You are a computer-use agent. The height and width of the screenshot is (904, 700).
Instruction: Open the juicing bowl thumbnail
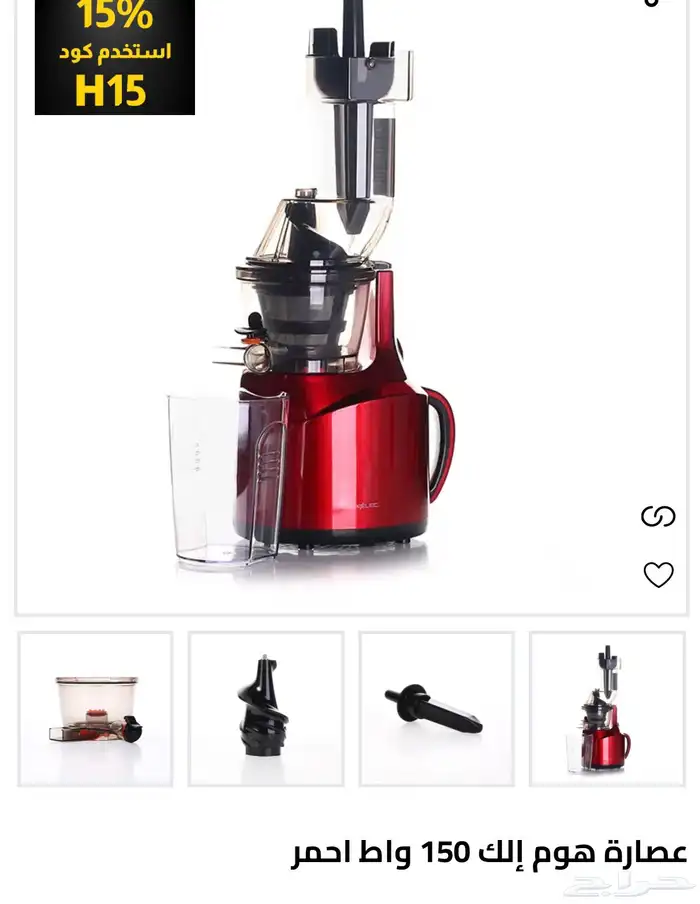(96, 708)
